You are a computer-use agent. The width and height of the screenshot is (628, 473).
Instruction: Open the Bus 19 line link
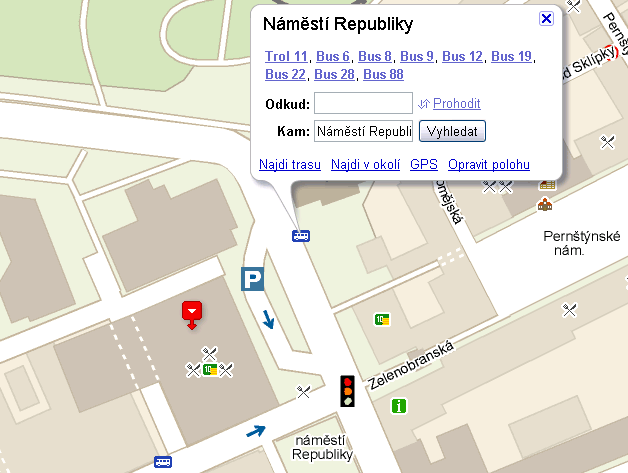512,56
